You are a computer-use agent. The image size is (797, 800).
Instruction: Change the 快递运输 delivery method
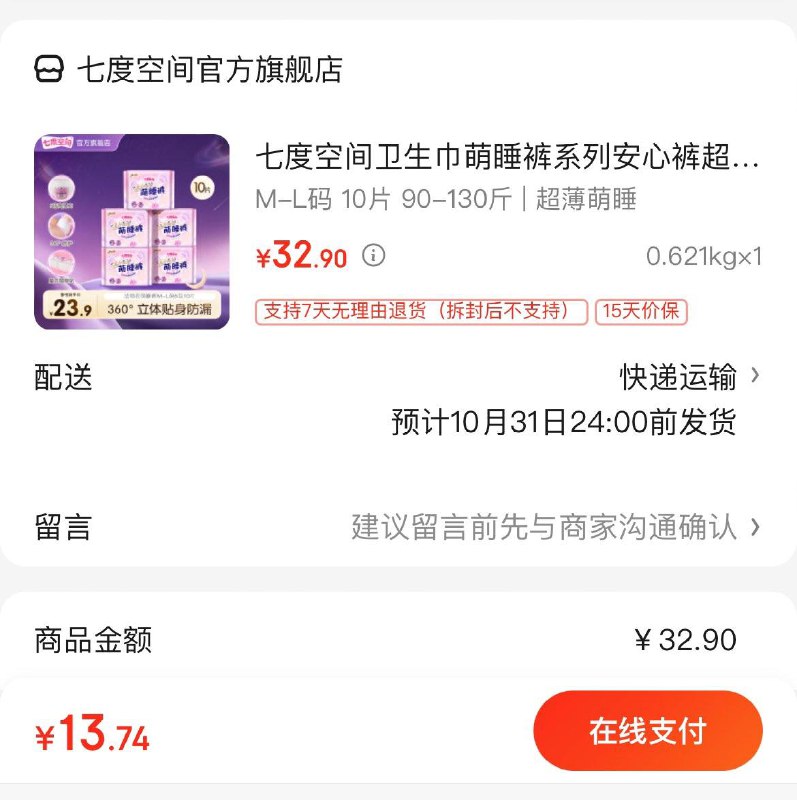[x=690, y=377]
